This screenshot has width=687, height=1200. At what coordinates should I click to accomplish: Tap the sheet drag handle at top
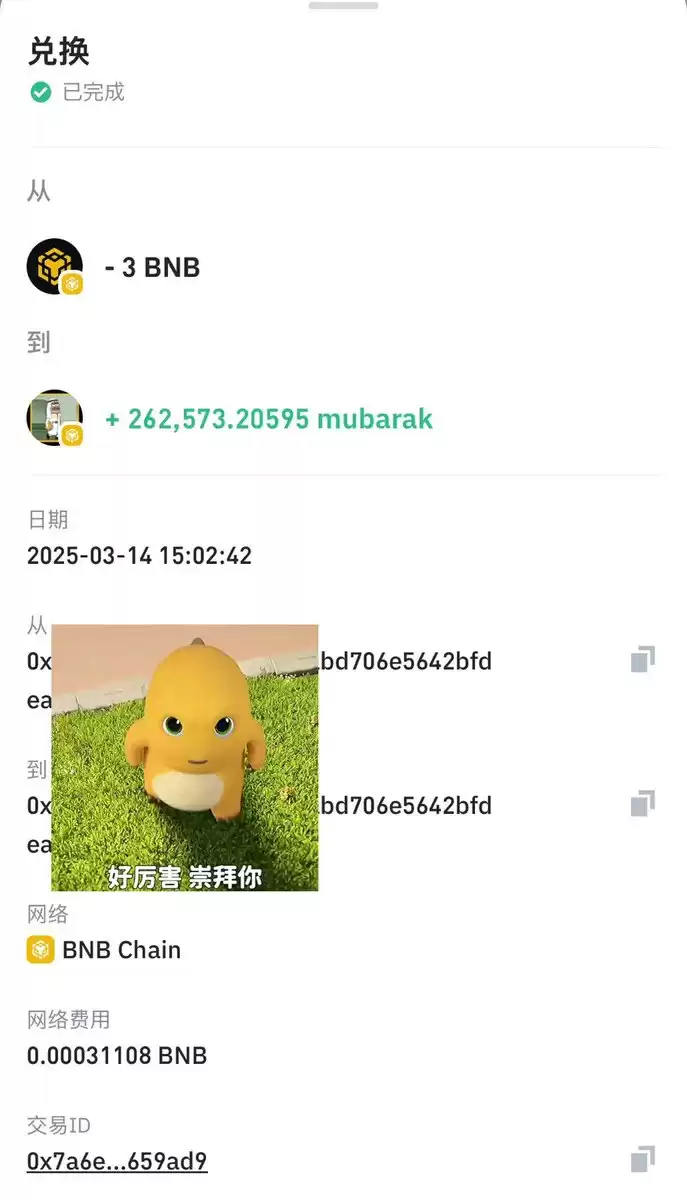pyautogui.click(x=343, y=5)
